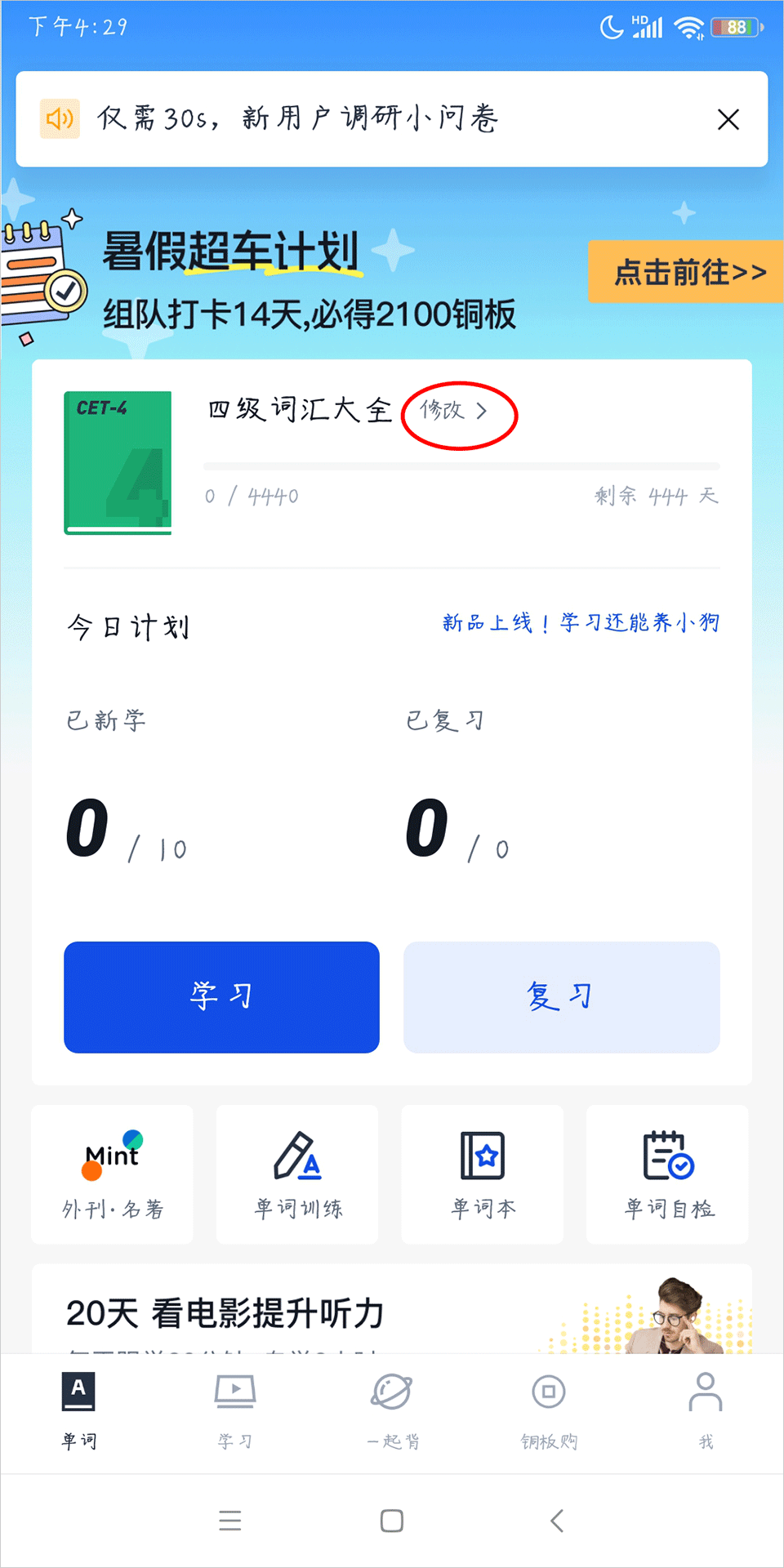Switch to the 学习 tab in bottom bar
Viewport: 784px width, 1568px height.
click(x=235, y=1410)
